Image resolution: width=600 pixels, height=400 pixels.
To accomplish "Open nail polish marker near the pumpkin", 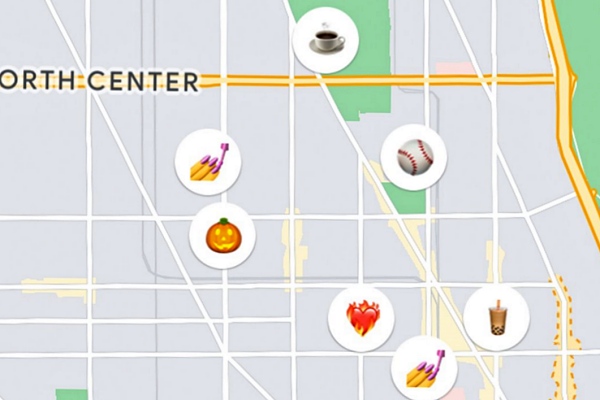I will 208,162.
